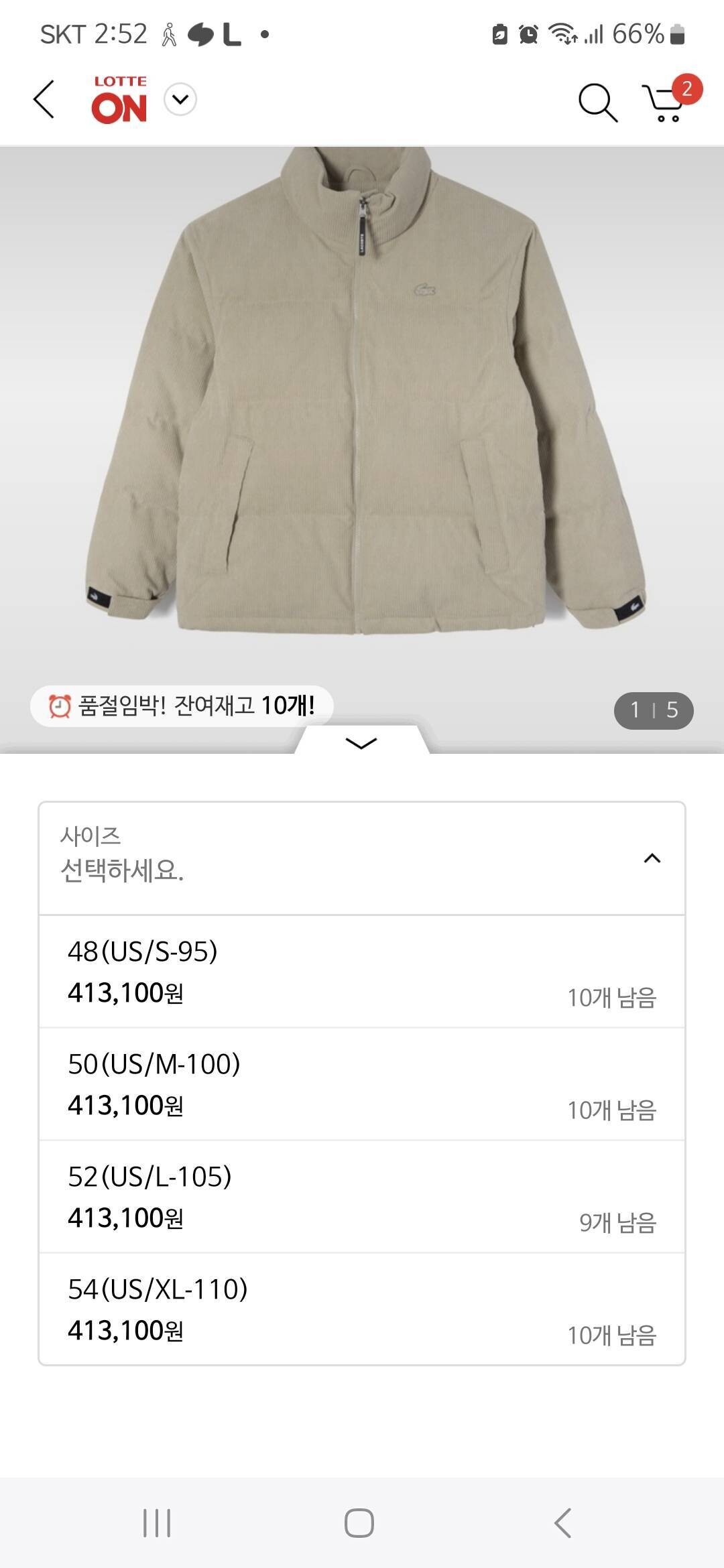The height and width of the screenshot is (1568, 724).
Task: Open the category dropdown beside LOTTE ON logo
Action: [x=179, y=101]
